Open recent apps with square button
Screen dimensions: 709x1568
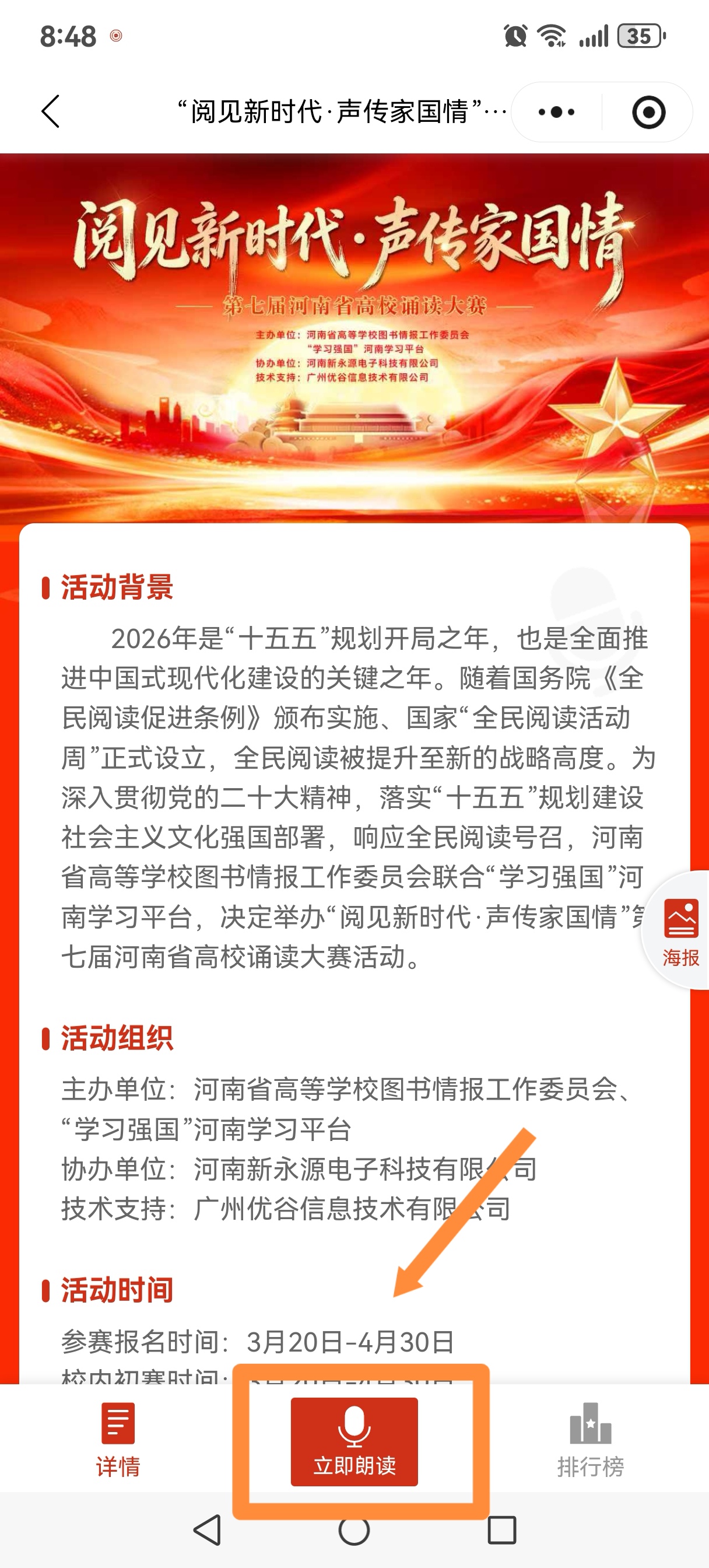pyautogui.click(x=502, y=1529)
